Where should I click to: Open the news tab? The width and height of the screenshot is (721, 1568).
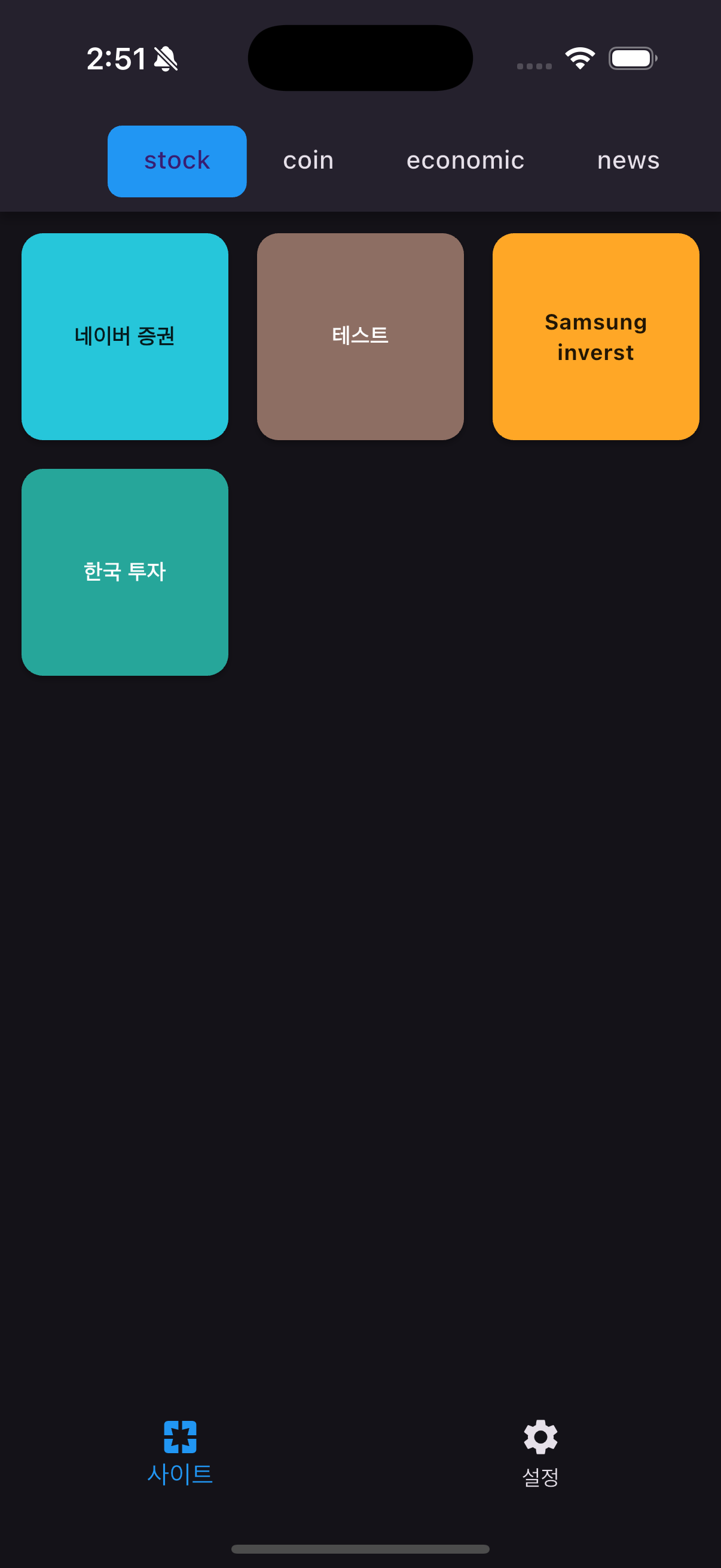point(627,161)
